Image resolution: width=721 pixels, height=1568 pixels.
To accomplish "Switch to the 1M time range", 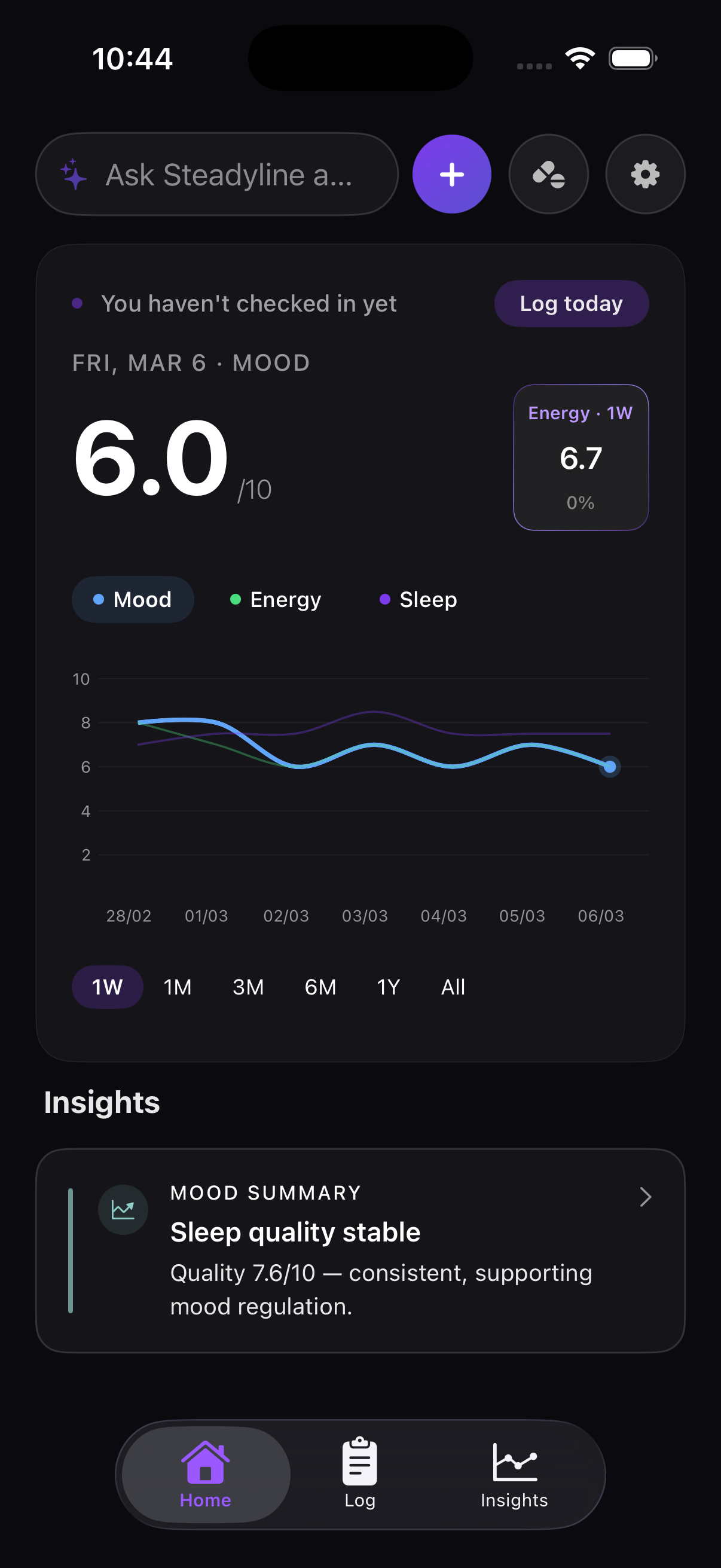I will coord(176,987).
